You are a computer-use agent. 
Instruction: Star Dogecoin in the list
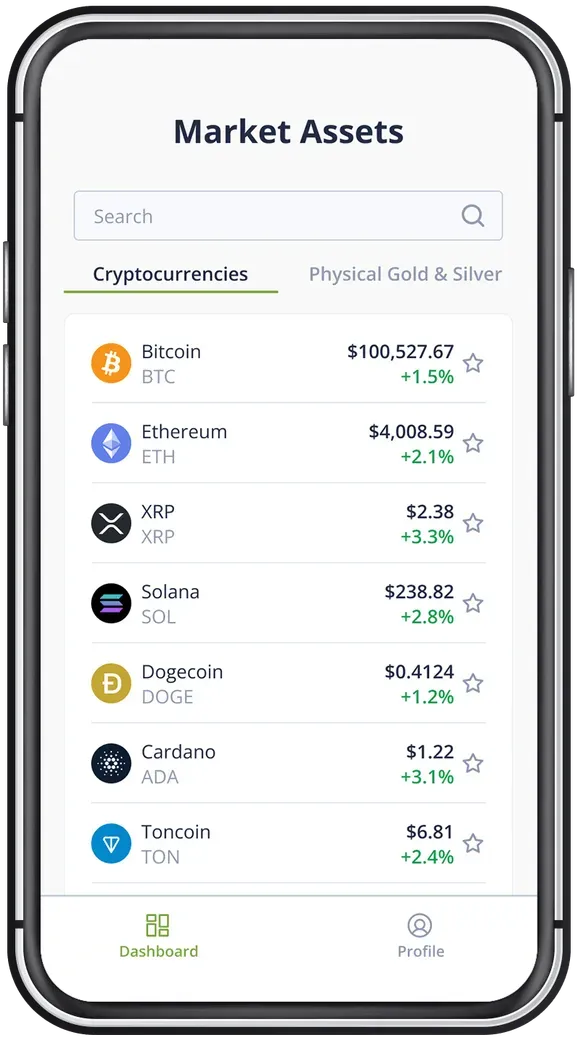click(x=472, y=683)
